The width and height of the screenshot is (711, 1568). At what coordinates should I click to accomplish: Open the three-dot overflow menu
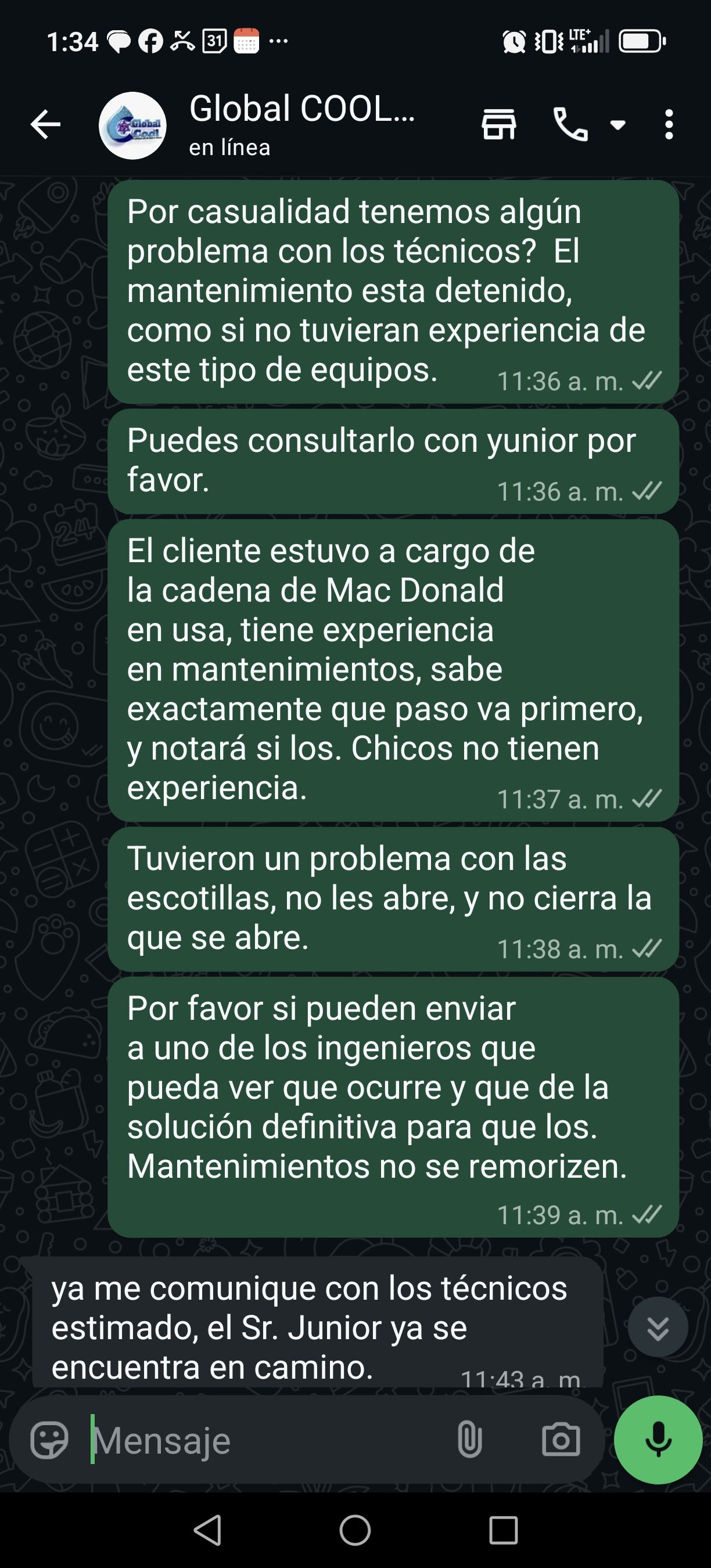coord(669,125)
